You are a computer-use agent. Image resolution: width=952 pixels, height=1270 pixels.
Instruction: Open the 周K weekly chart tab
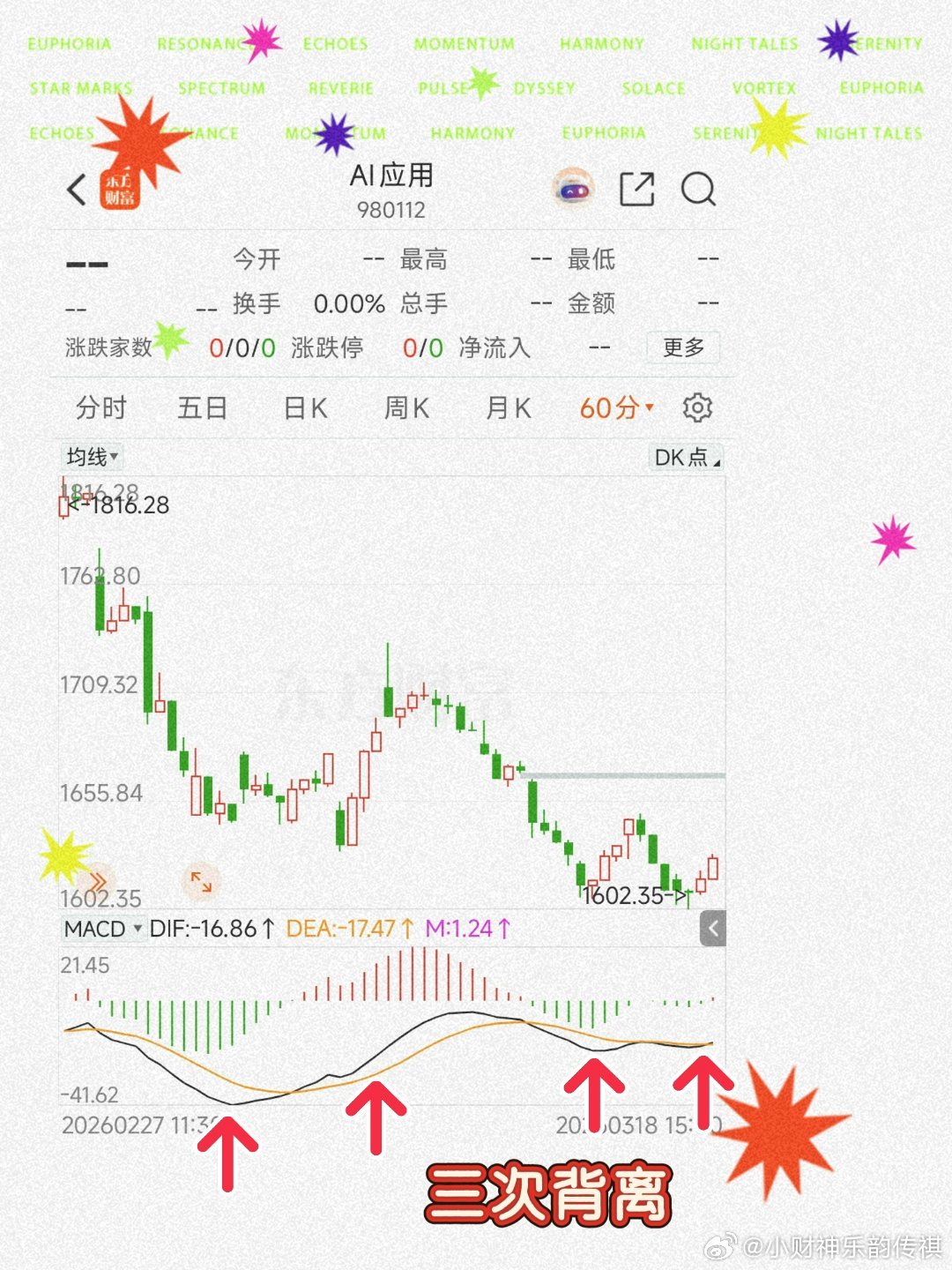tap(406, 407)
